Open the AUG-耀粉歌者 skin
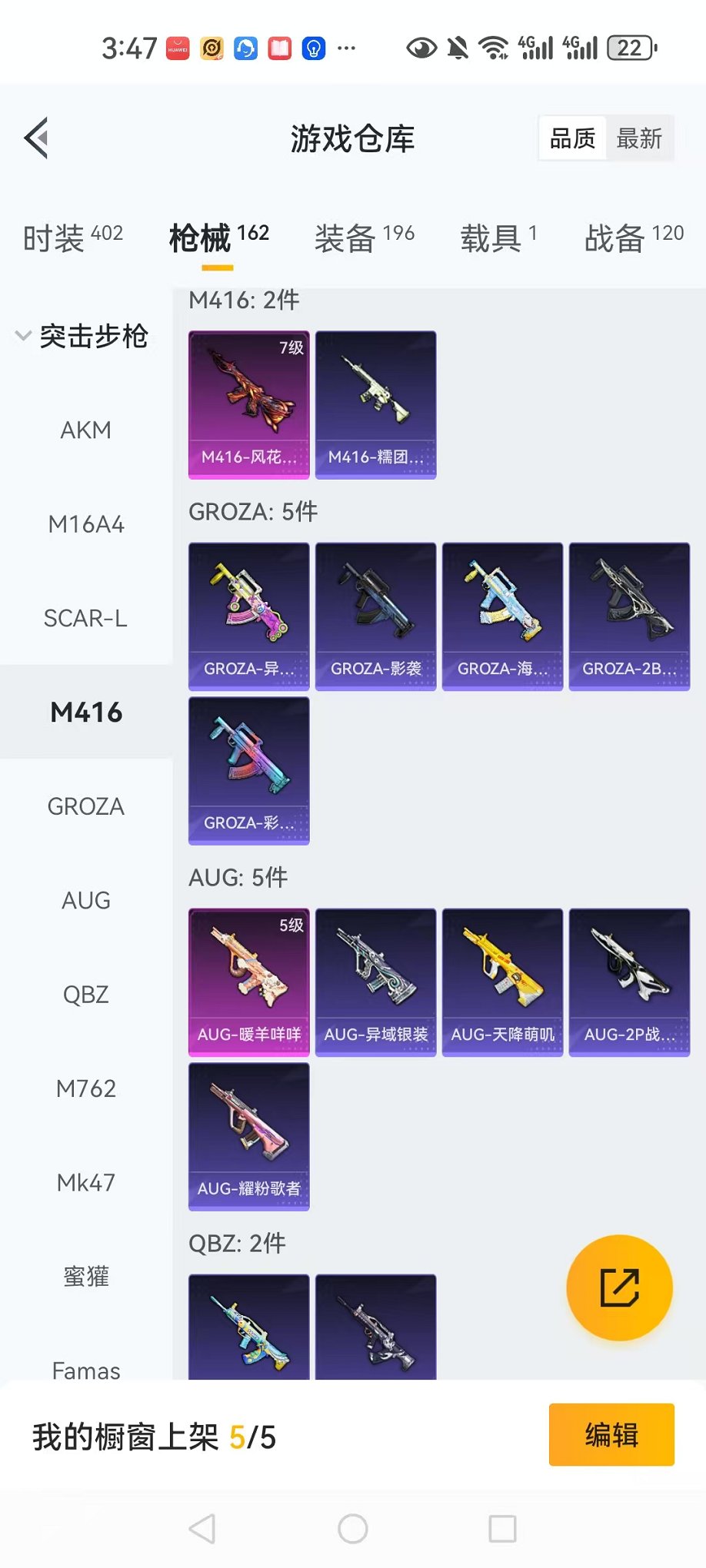 pyautogui.click(x=249, y=1136)
